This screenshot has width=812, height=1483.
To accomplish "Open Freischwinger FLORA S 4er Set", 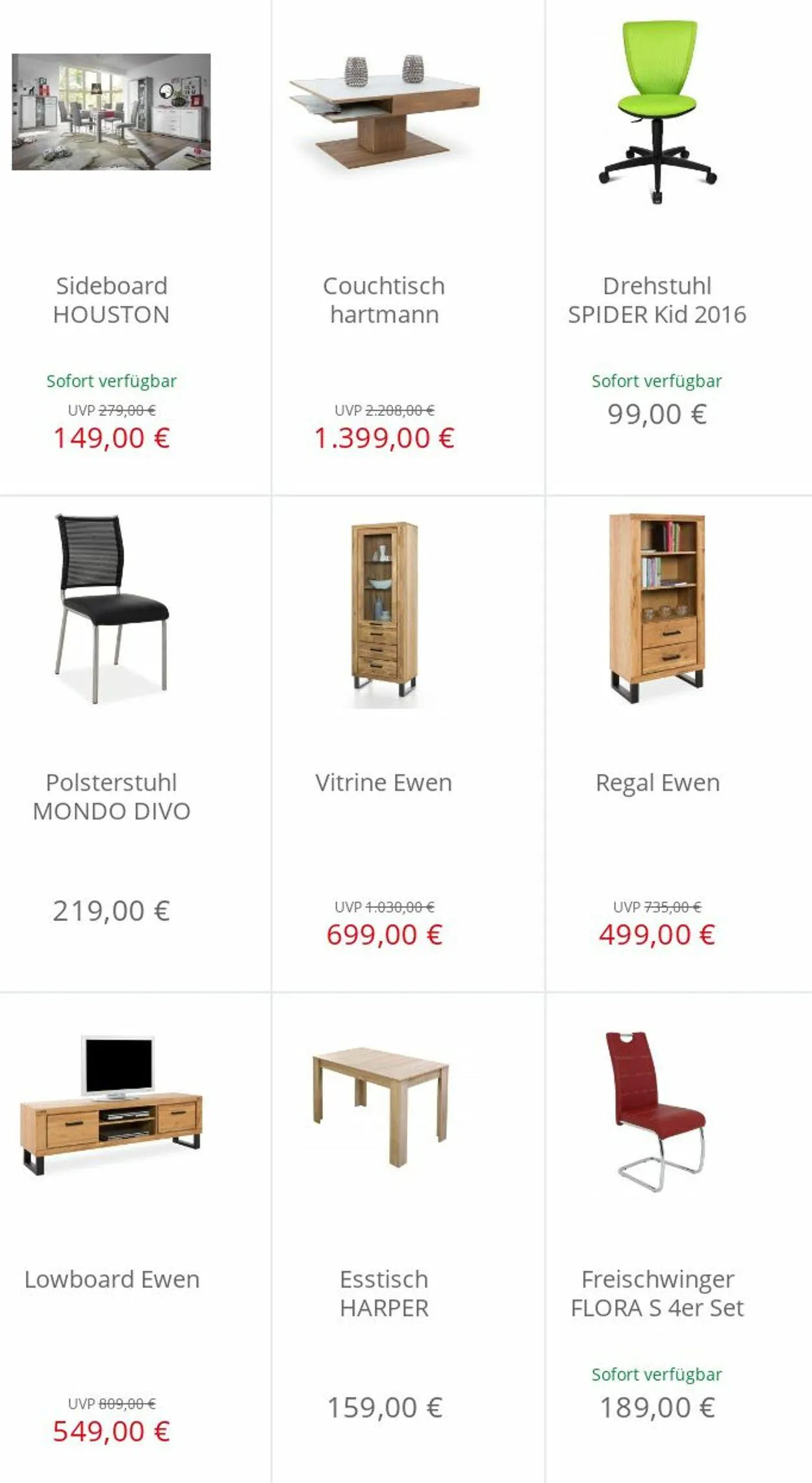I will (x=679, y=1238).
